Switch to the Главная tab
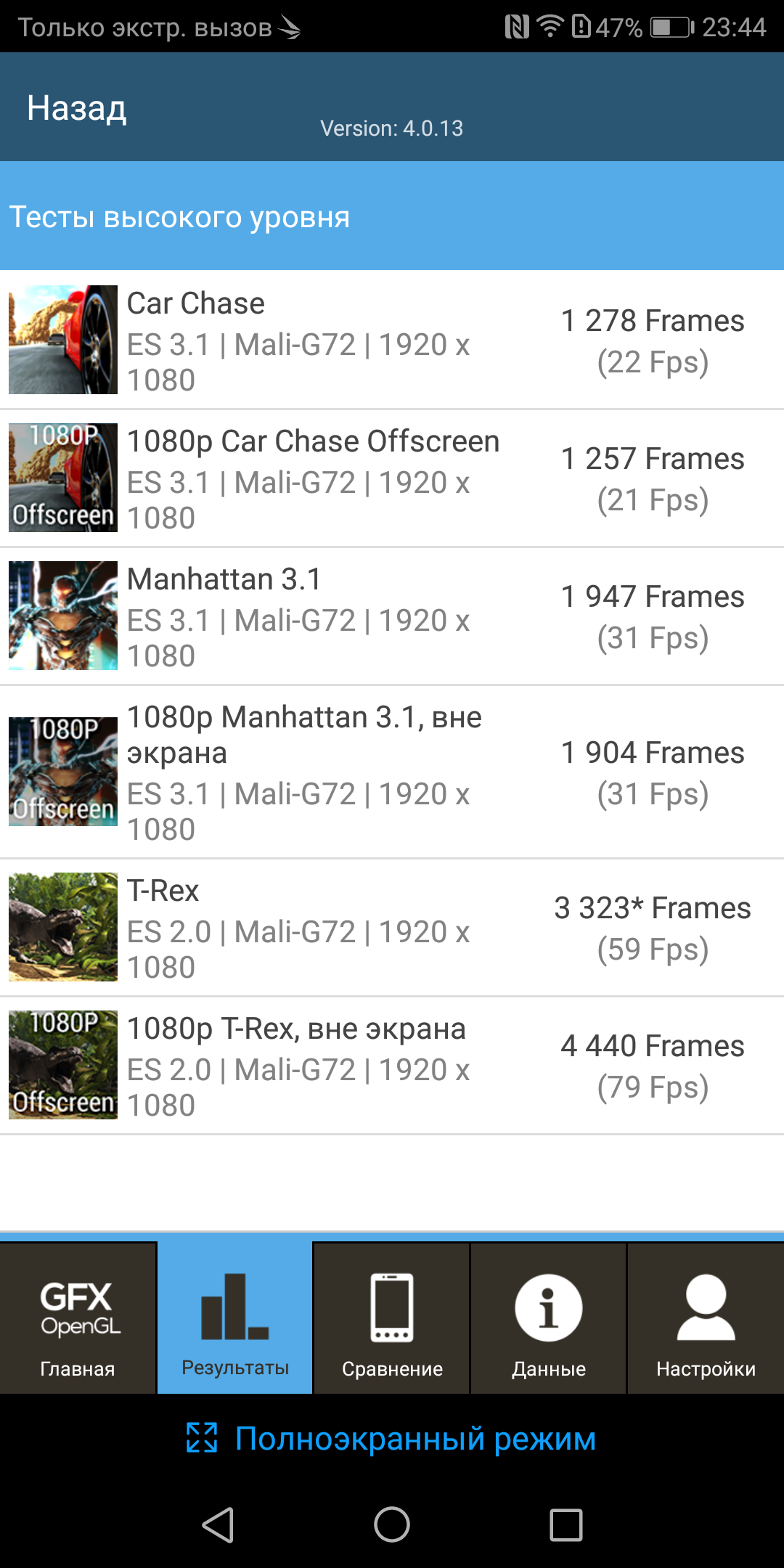 78,1318
